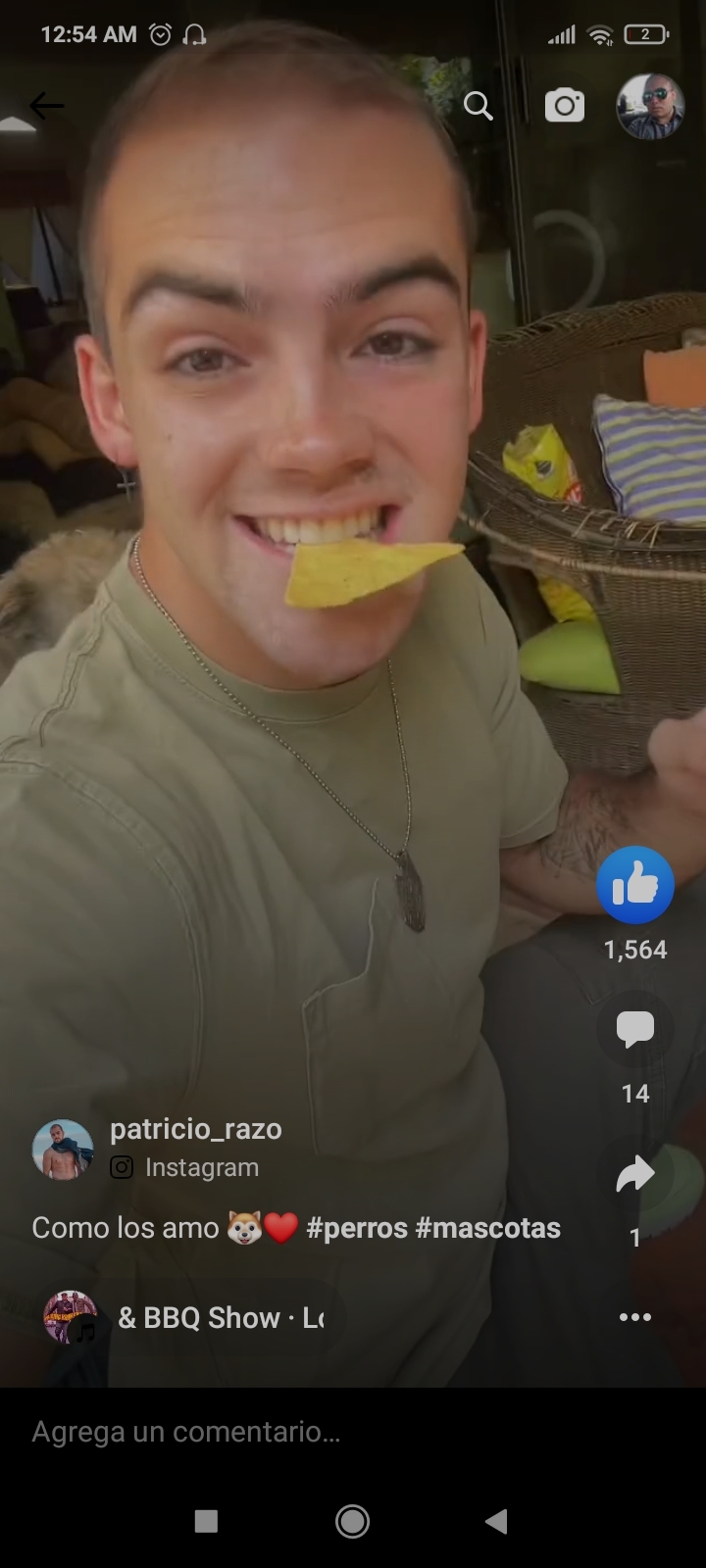Open patricio_razo's profile
Image resolution: width=706 pixels, height=1568 pixels.
(195, 1129)
